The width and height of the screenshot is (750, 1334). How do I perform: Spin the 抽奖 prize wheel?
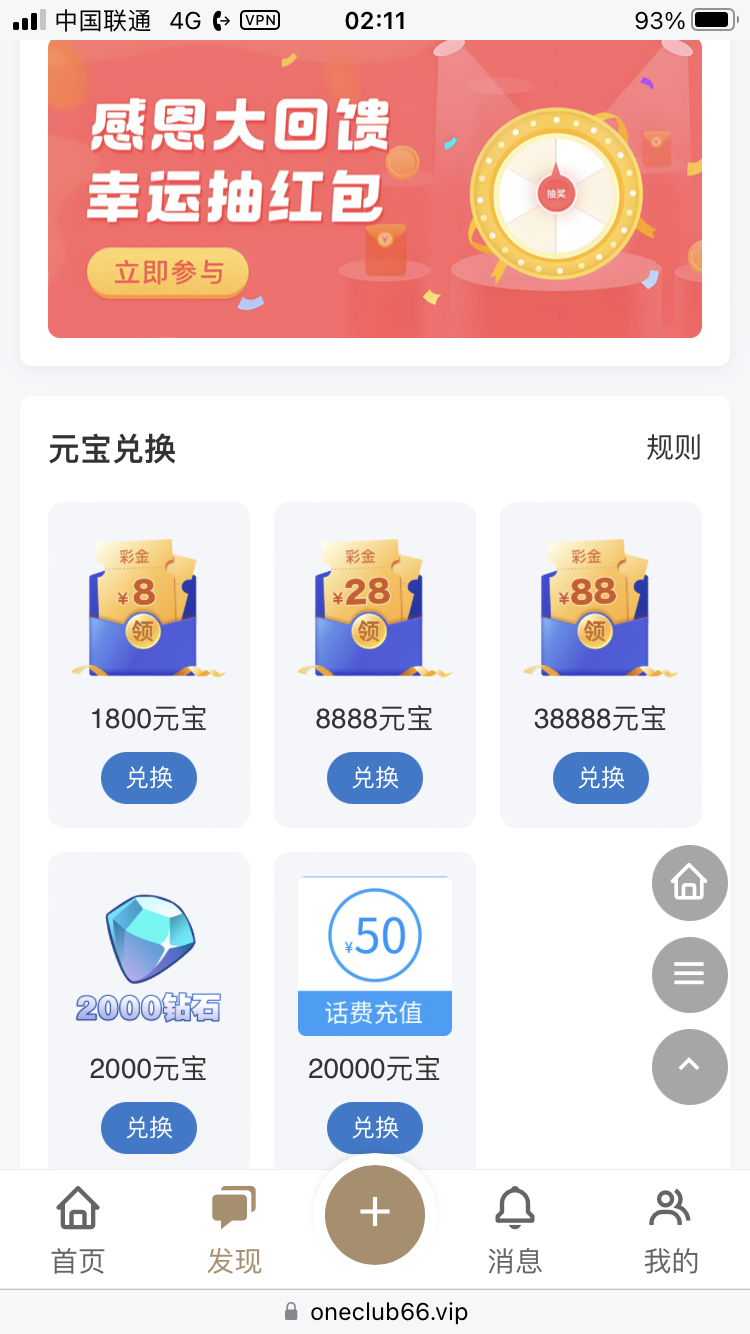[x=557, y=194]
